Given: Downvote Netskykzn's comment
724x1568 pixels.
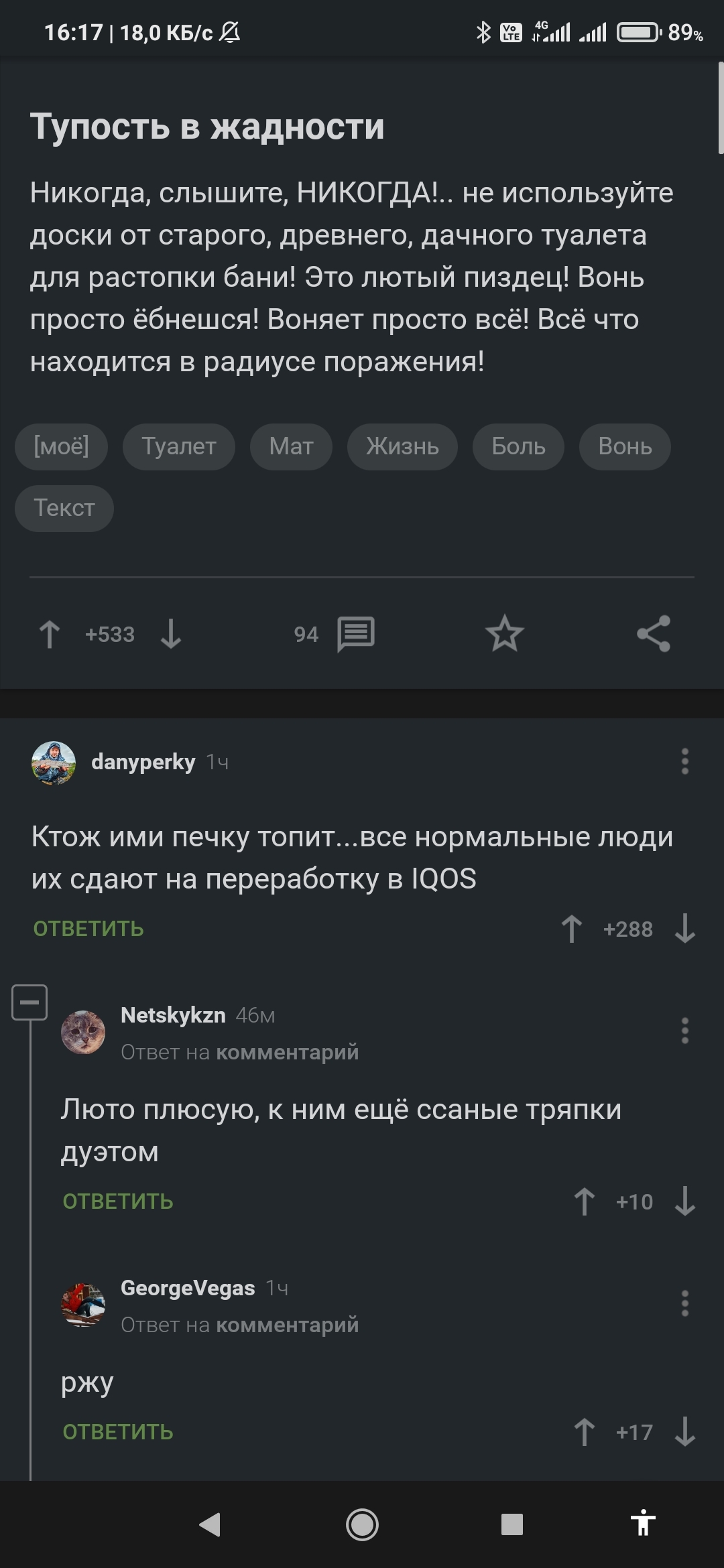Looking at the screenshot, I should pyautogui.click(x=684, y=1201).
